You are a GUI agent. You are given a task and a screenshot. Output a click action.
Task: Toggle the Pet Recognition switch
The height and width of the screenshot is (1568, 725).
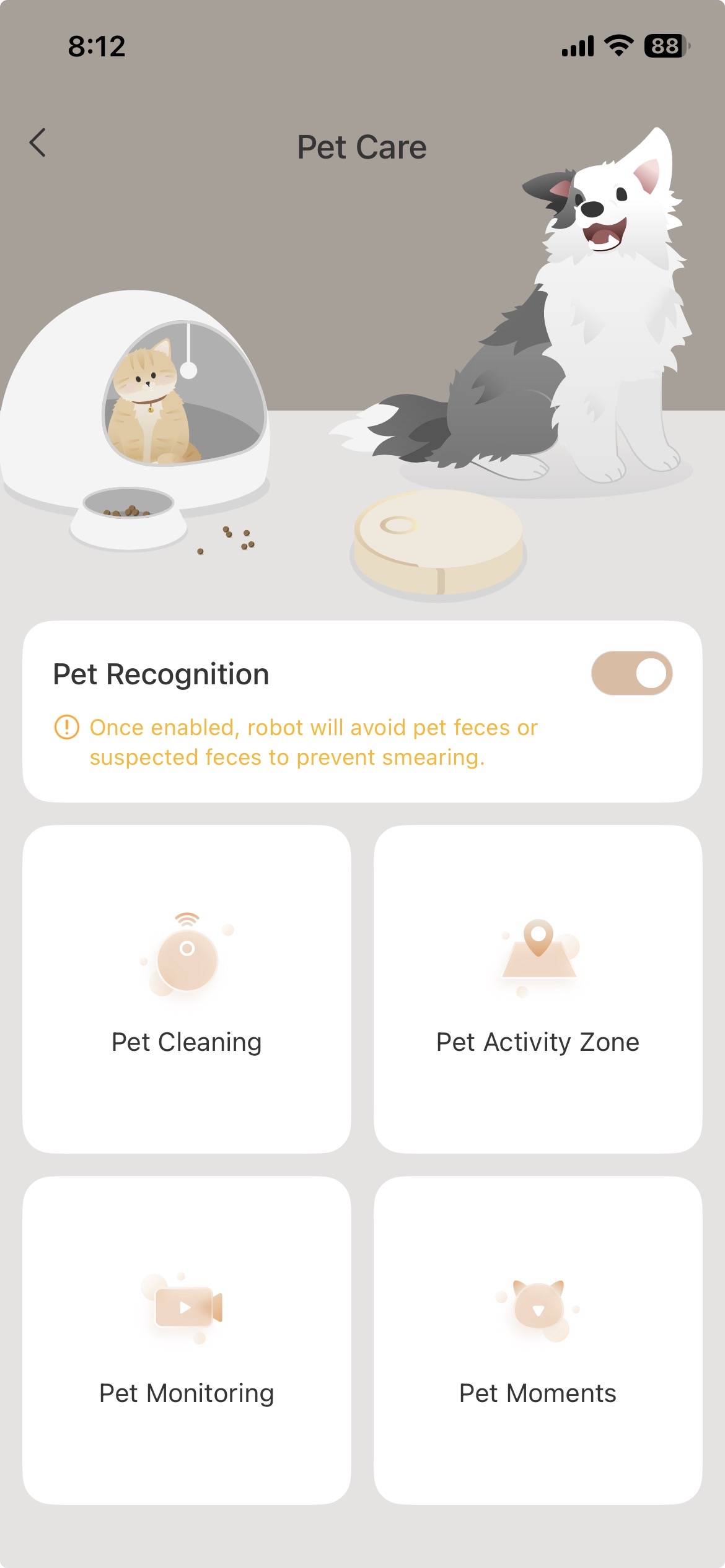(x=631, y=673)
